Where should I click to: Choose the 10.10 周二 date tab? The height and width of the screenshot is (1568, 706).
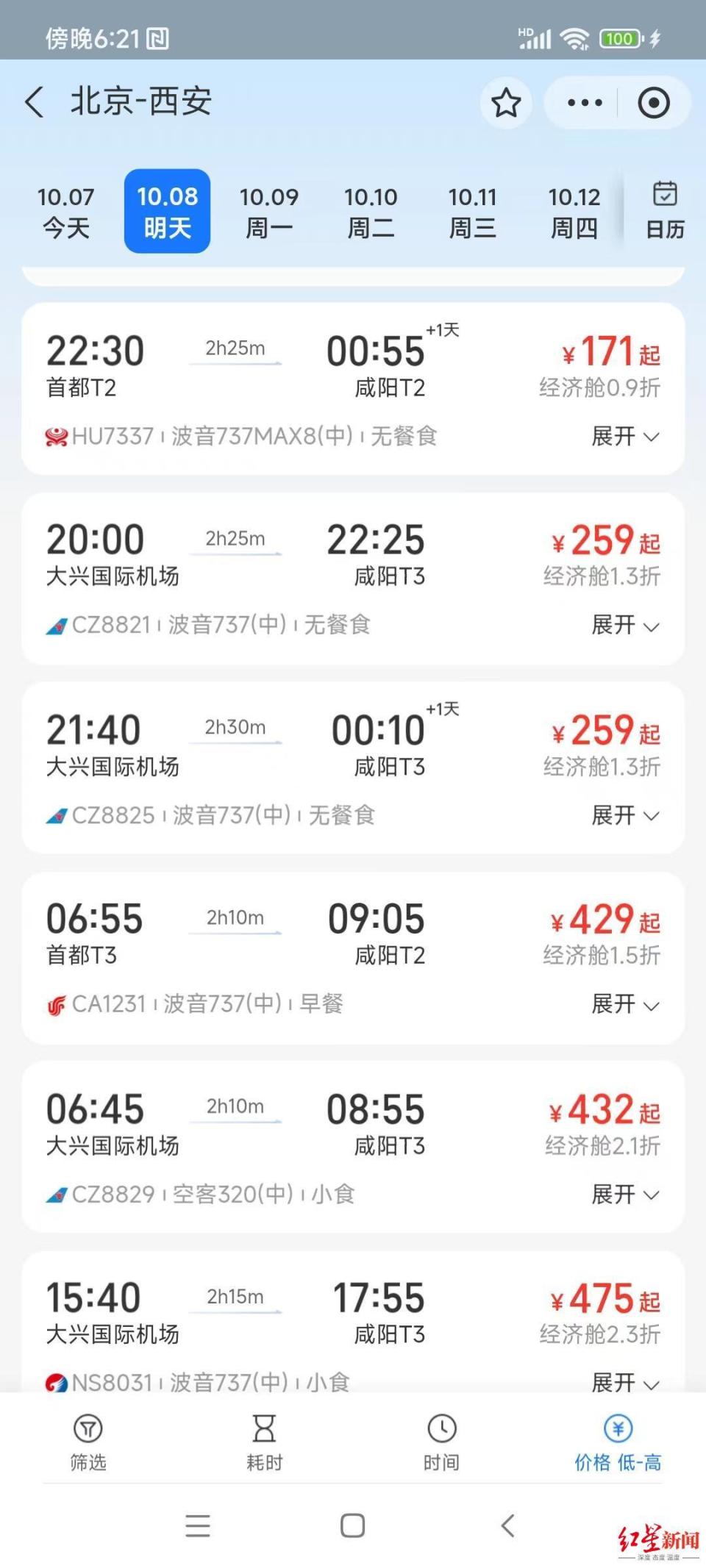tap(371, 212)
